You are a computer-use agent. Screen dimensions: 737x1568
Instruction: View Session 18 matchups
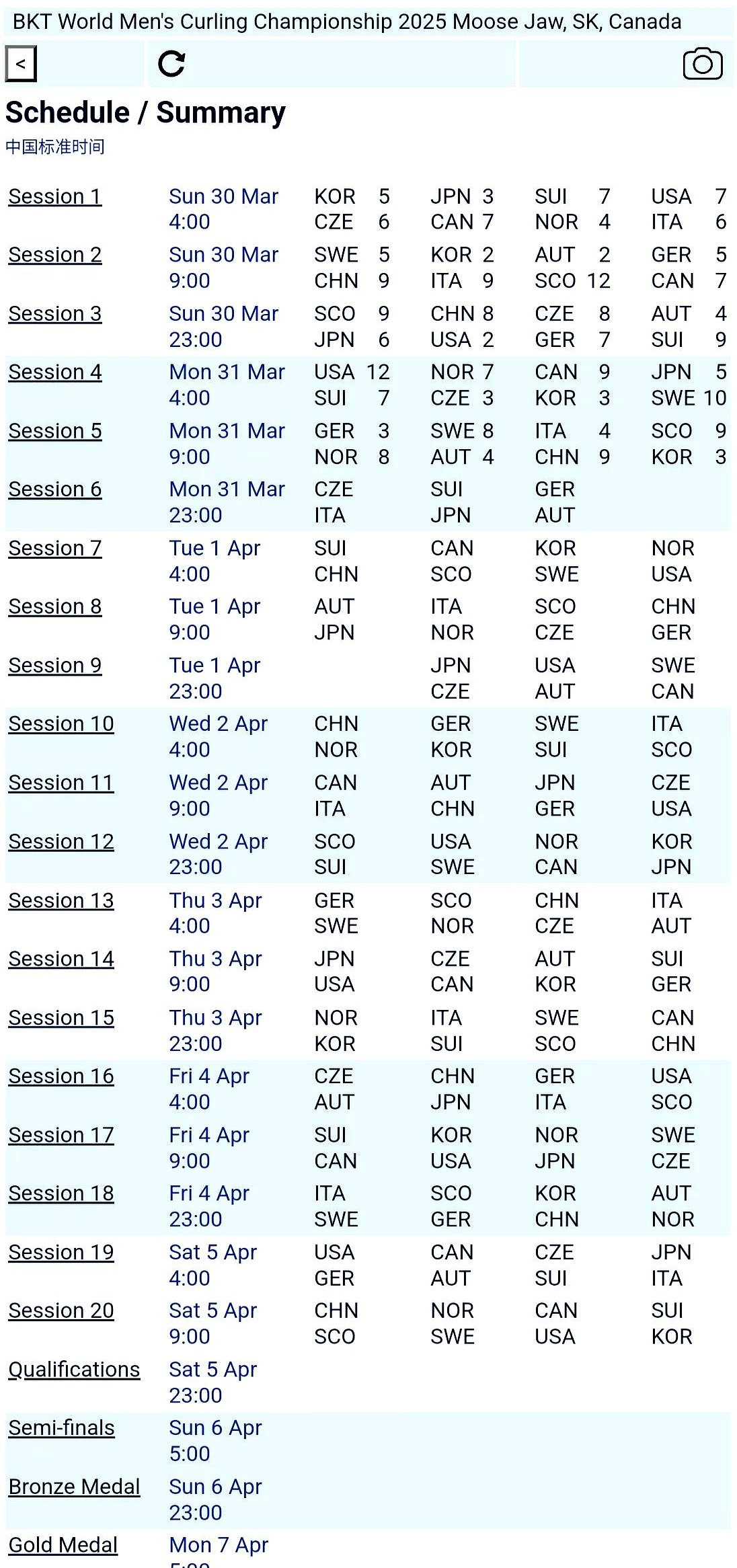tap(61, 1193)
